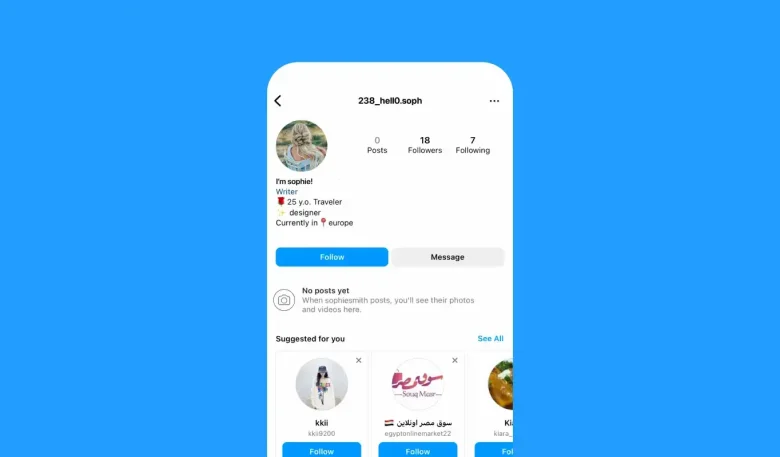Open kkii's suggested profile
Screen dimensions: 780x457
point(322,385)
